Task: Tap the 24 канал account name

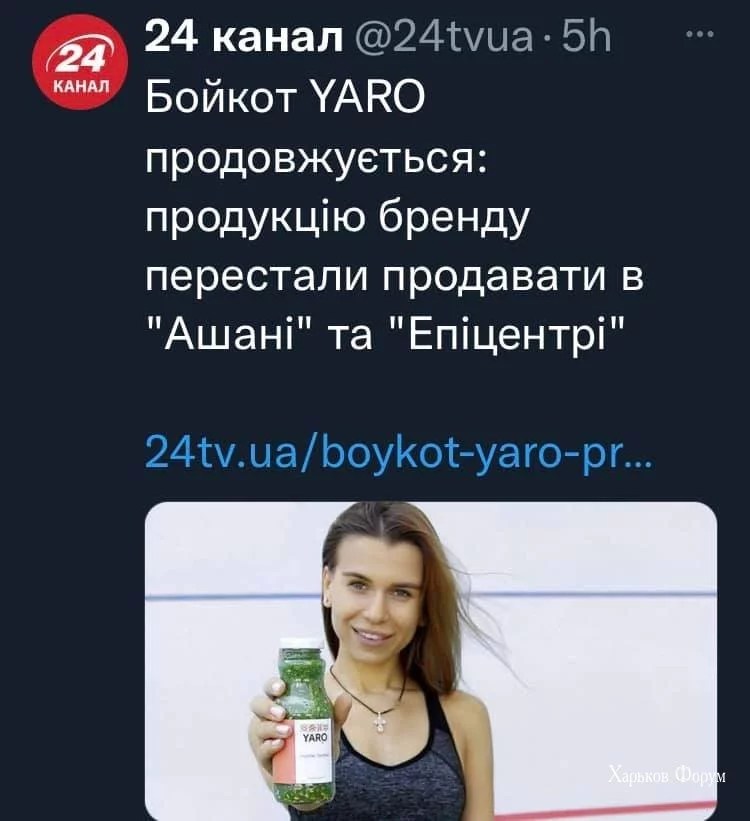Action: pyautogui.click(x=236, y=38)
